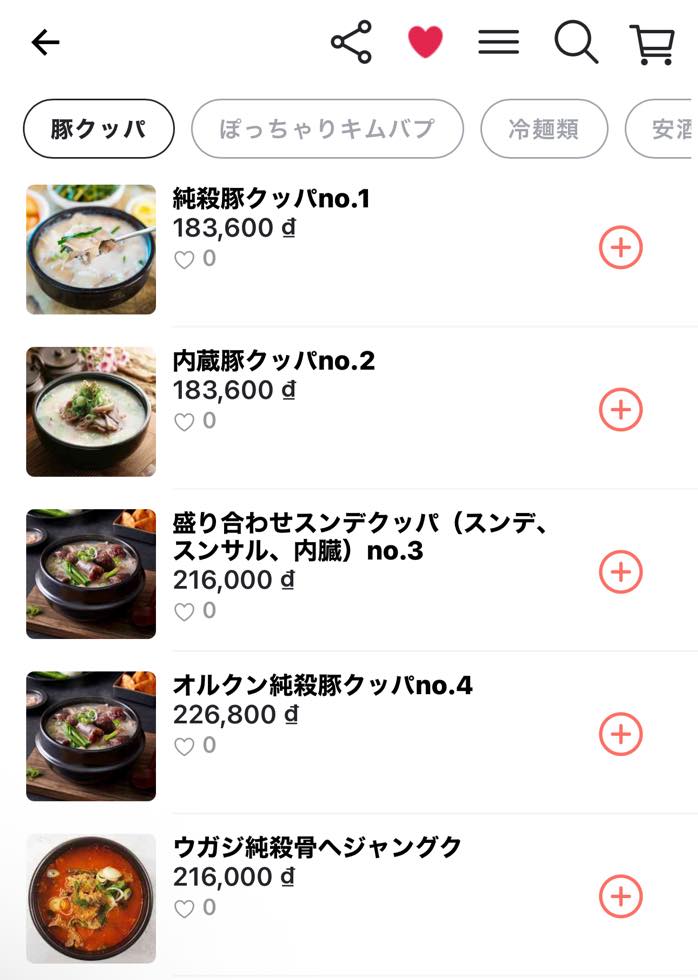Open ウガジ純殺骨ヘジャングク details

(317, 848)
